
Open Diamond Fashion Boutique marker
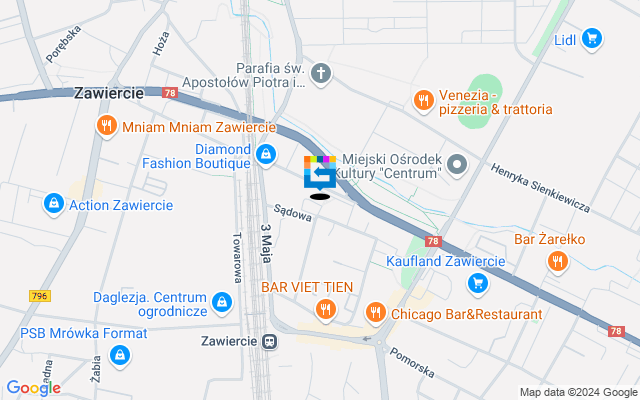click(x=266, y=154)
